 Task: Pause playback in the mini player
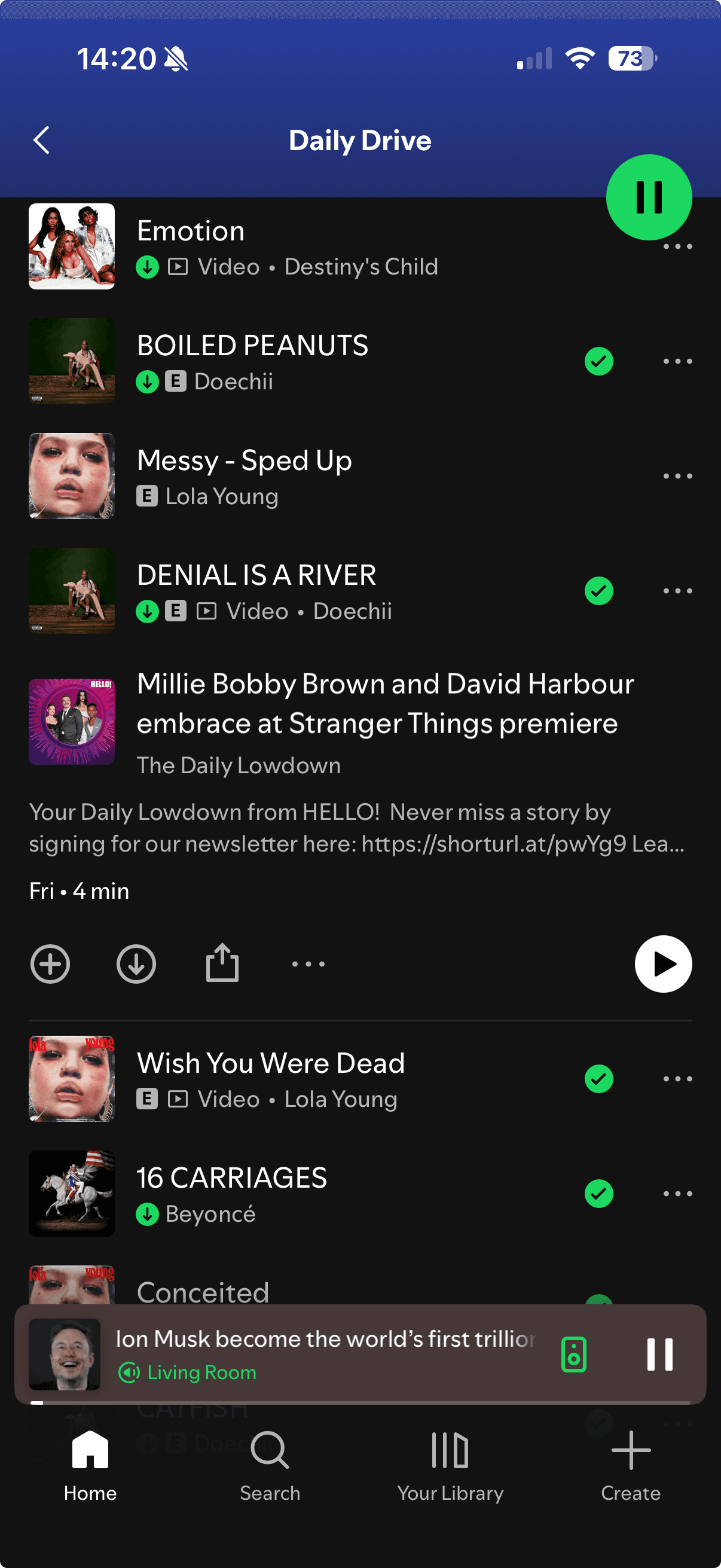[659, 1355]
